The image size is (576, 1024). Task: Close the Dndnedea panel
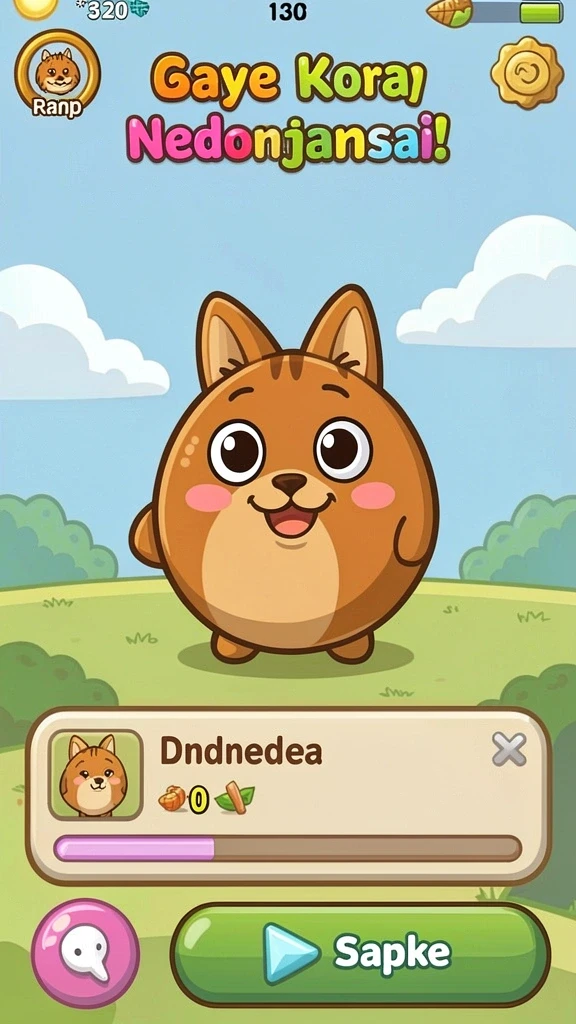click(509, 749)
